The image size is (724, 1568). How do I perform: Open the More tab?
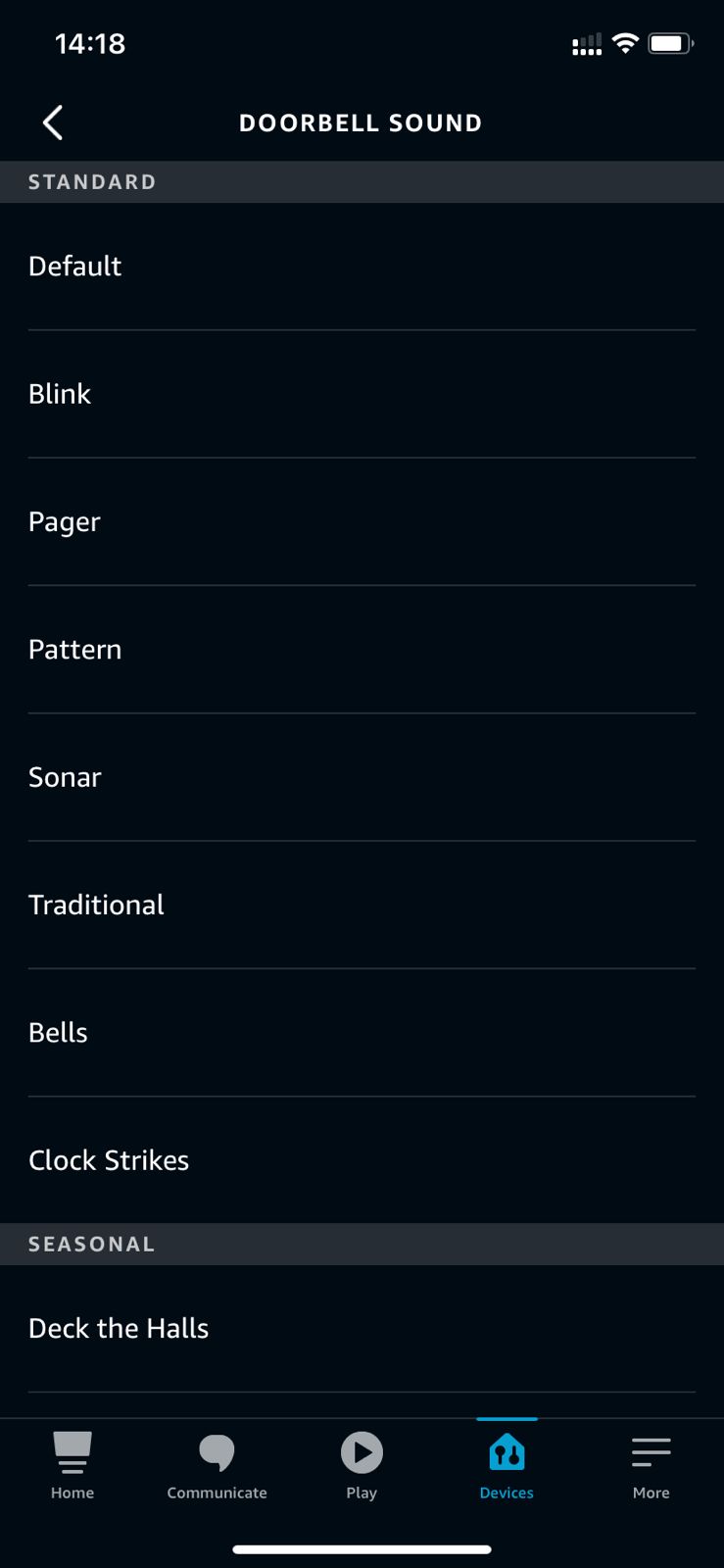(x=652, y=1466)
